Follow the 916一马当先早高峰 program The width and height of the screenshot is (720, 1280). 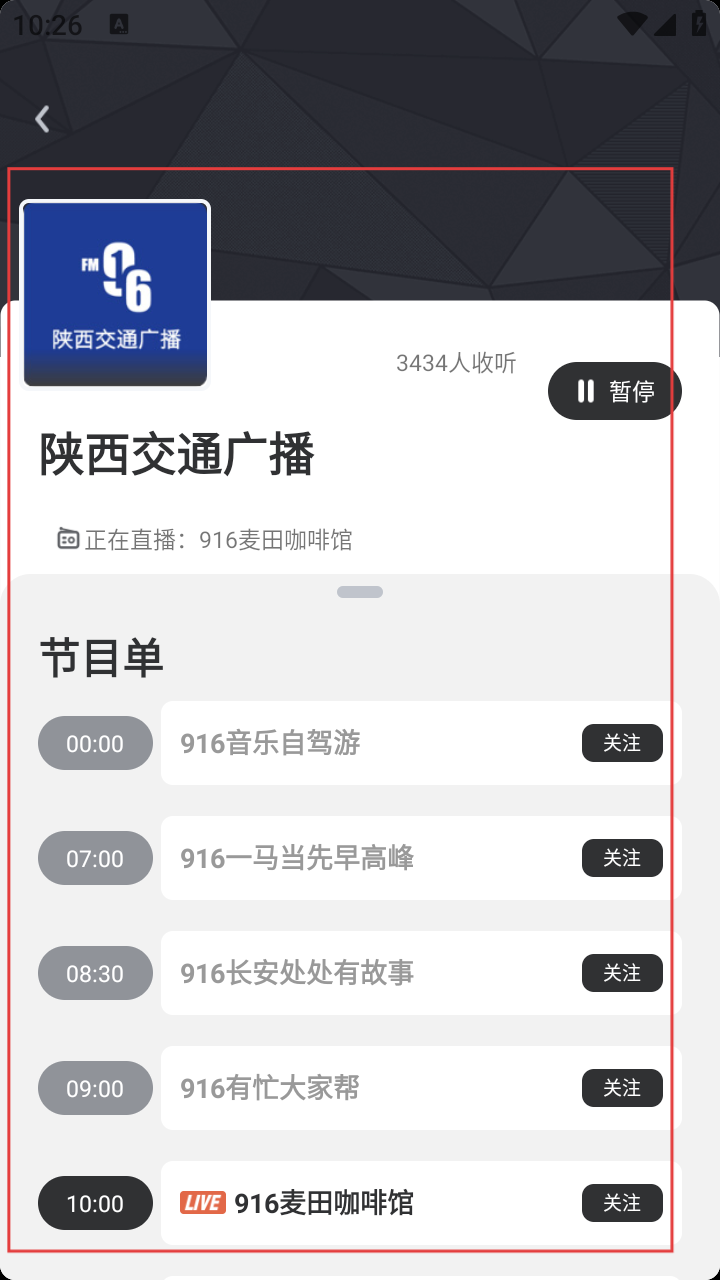click(x=622, y=858)
